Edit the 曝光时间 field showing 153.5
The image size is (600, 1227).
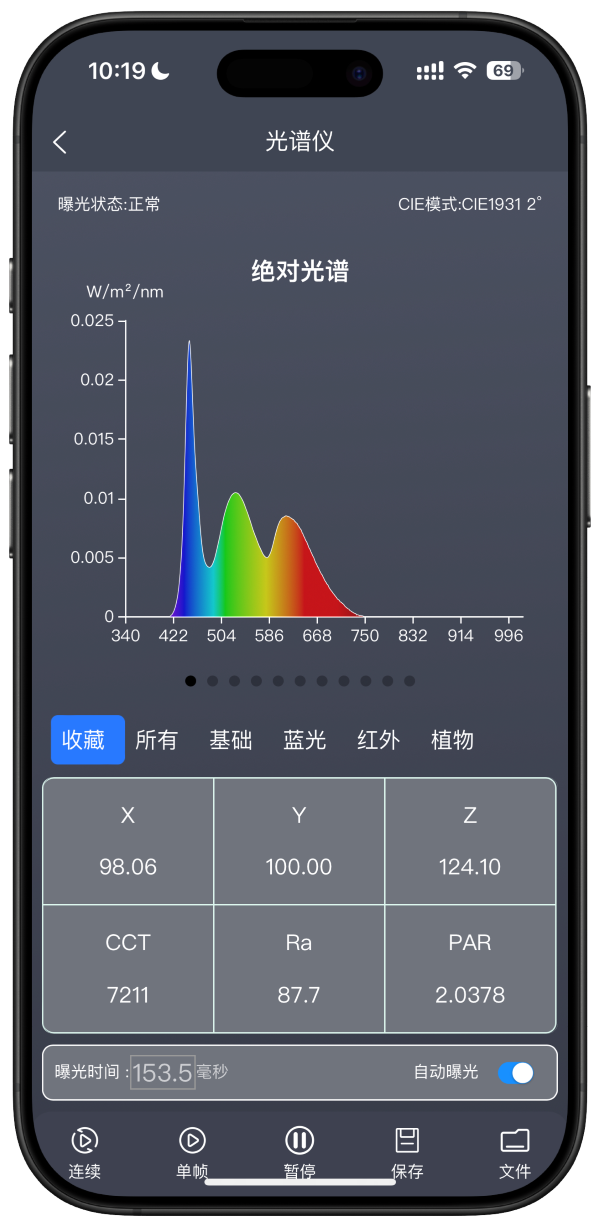[x=162, y=1073]
